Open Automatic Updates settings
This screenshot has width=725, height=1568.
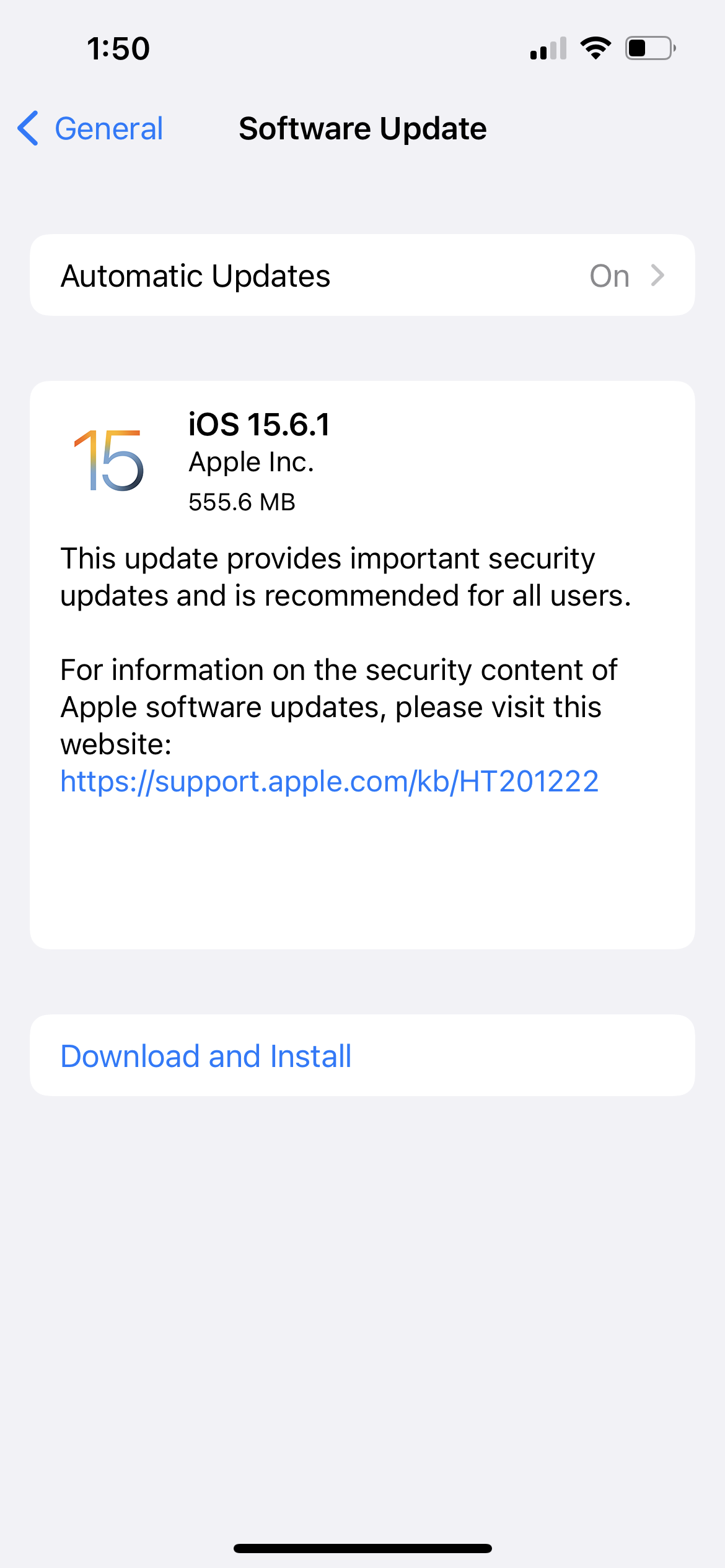point(362,276)
